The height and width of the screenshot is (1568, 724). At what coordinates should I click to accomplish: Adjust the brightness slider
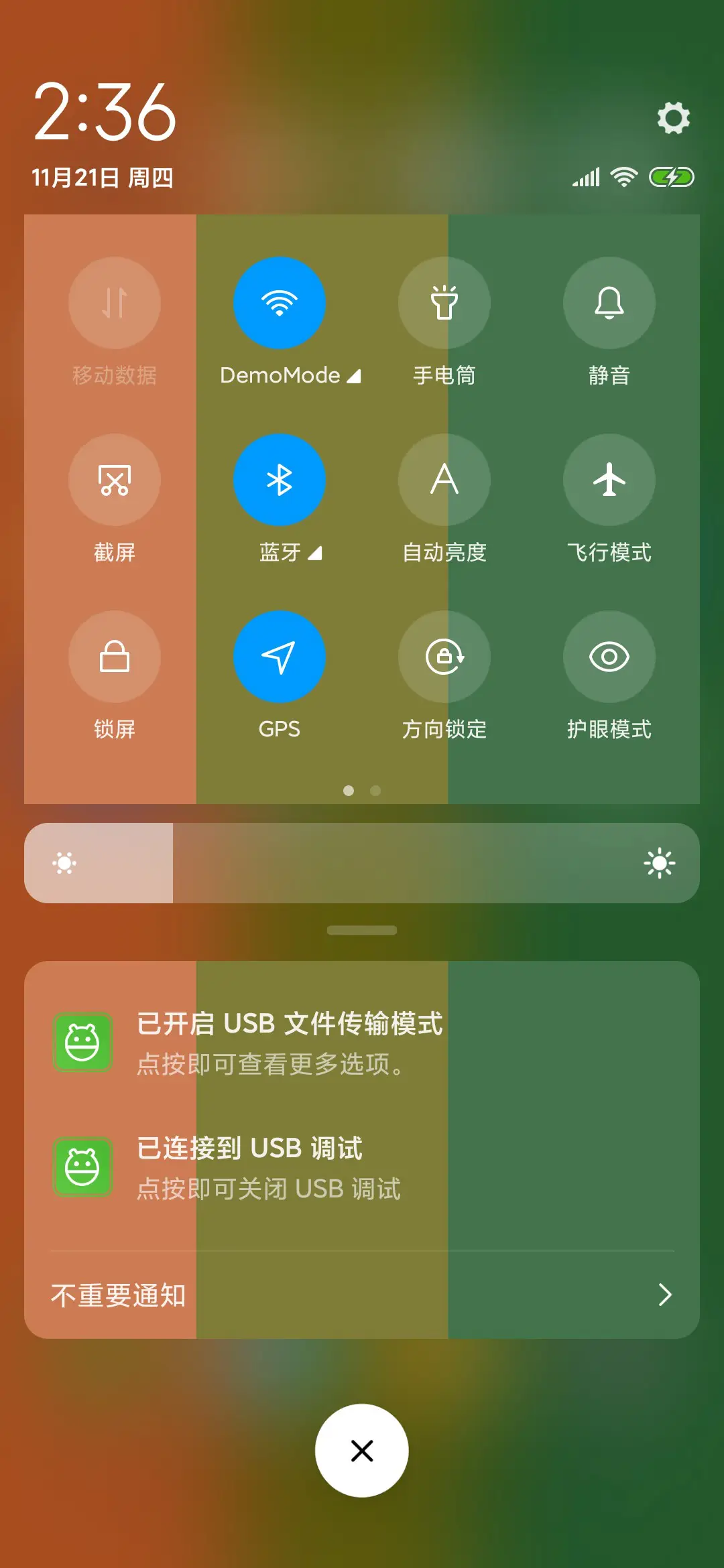(x=362, y=863)
